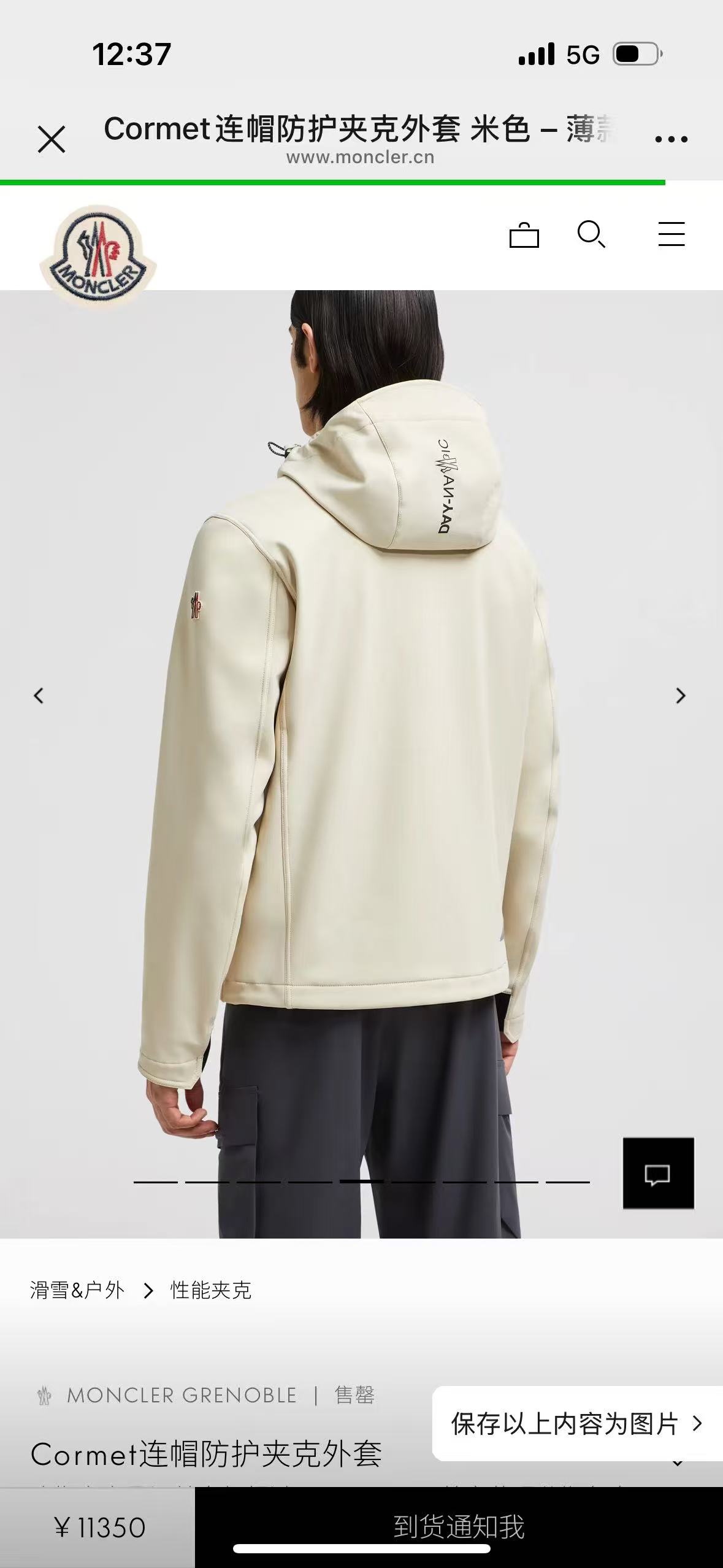Close the Moncler web page

tap(52, 139)
